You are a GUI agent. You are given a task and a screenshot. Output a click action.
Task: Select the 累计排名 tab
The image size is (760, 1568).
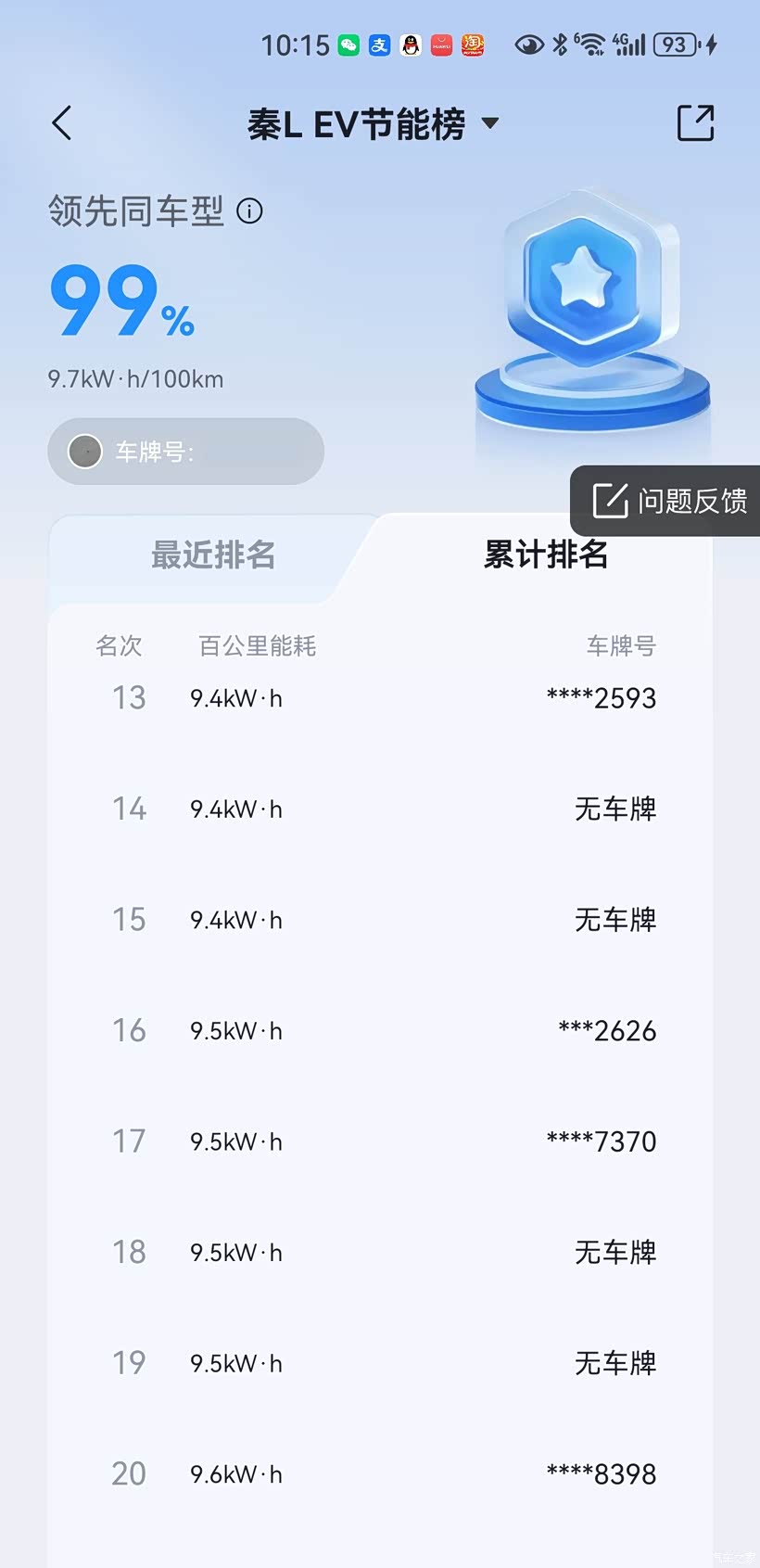546,555
